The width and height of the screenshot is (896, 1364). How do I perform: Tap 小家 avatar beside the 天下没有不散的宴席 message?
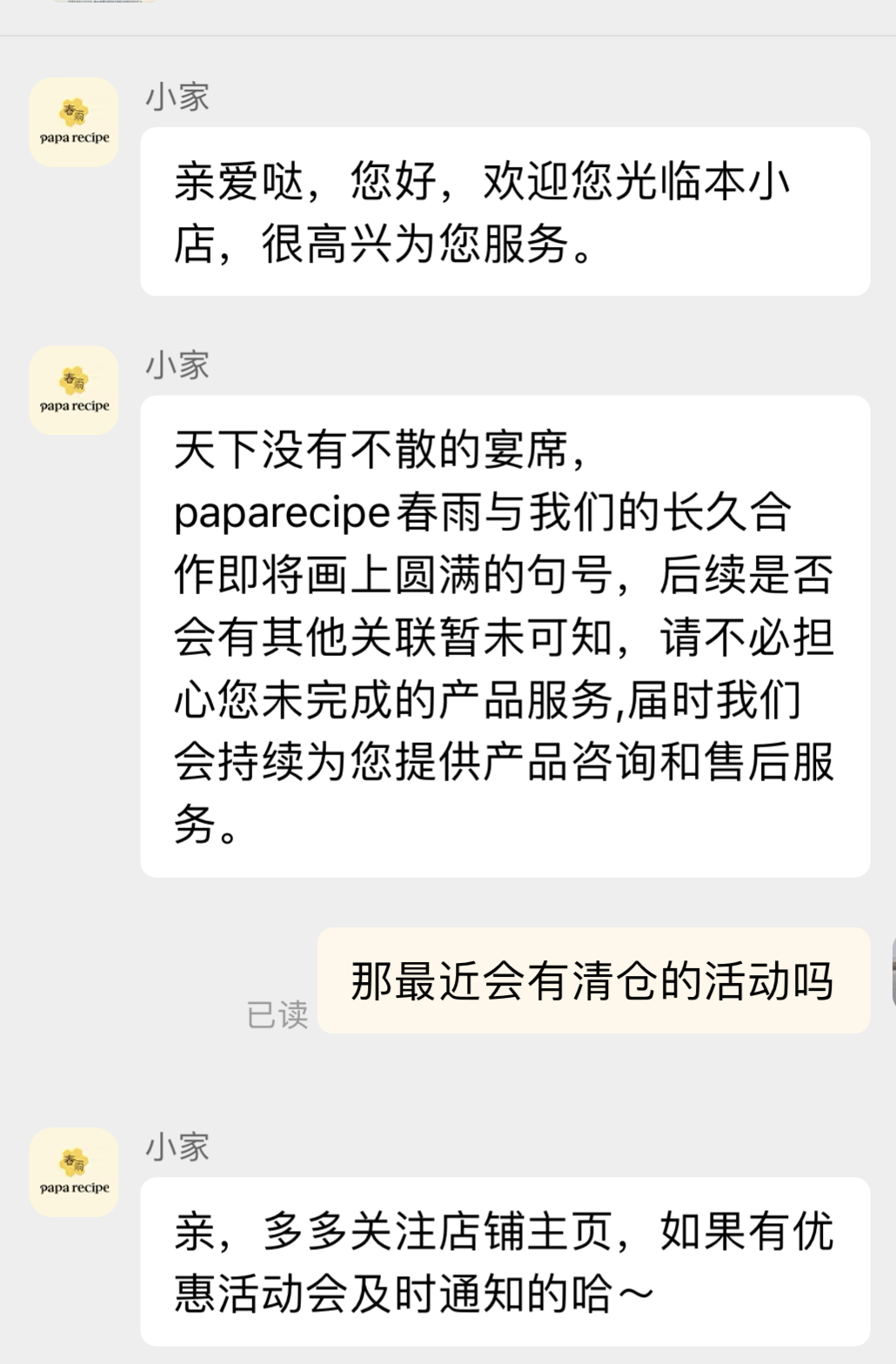[x=74, y=391]
